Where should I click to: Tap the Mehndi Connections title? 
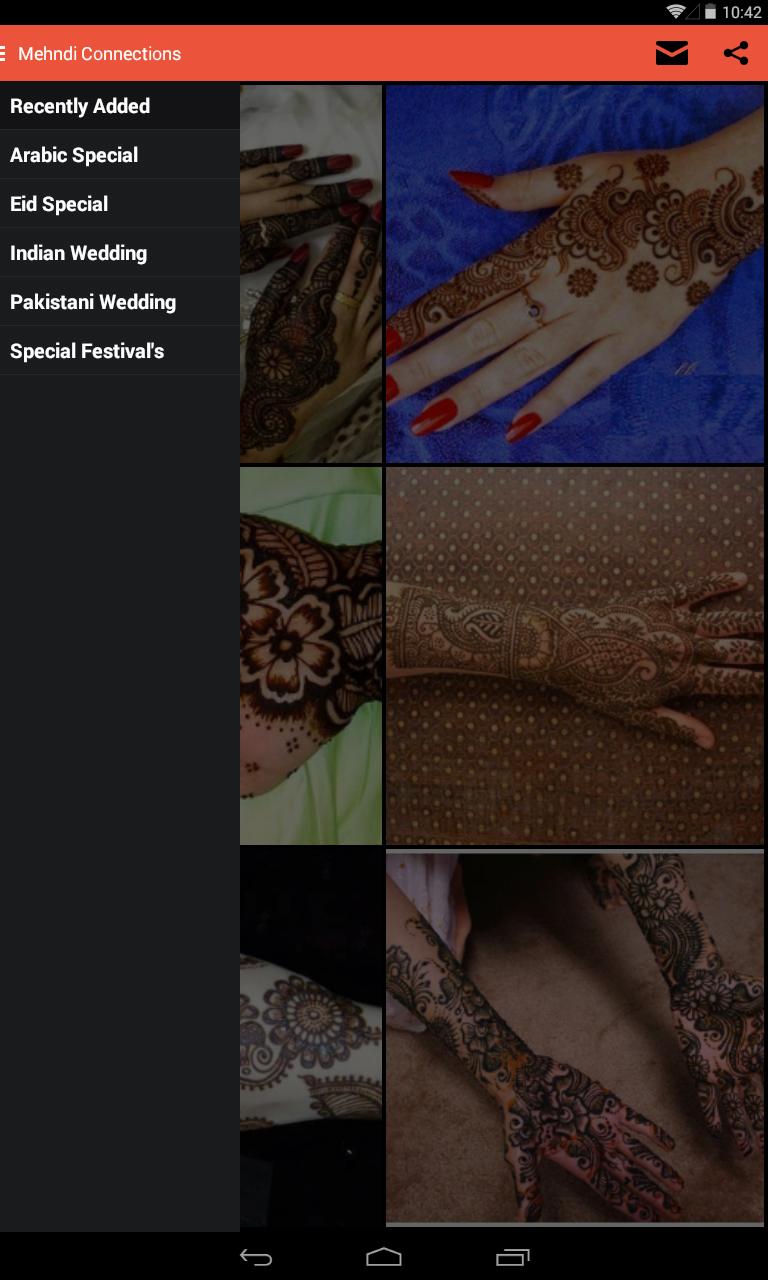(100, 53)
